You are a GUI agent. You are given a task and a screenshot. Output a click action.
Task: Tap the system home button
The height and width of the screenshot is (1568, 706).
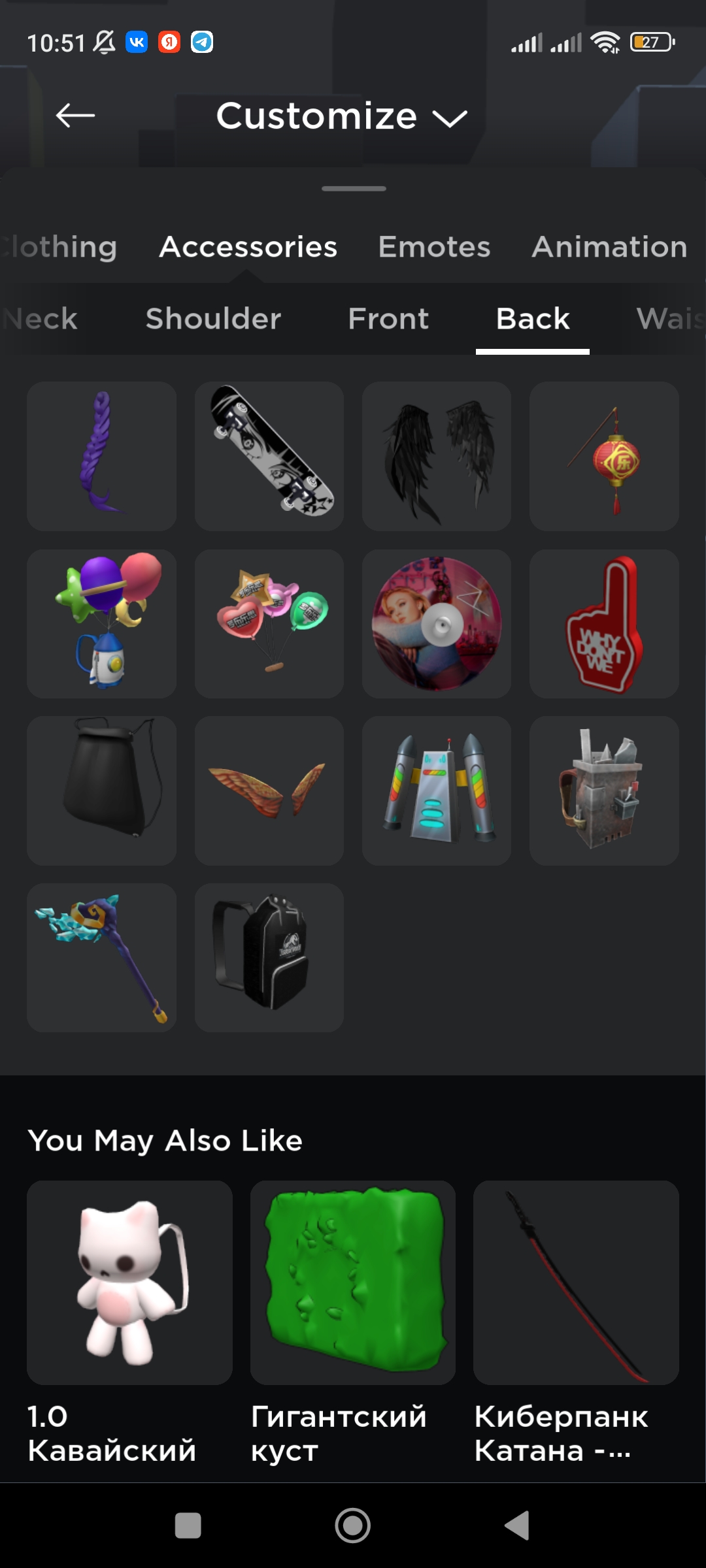tap(353, 1526)
